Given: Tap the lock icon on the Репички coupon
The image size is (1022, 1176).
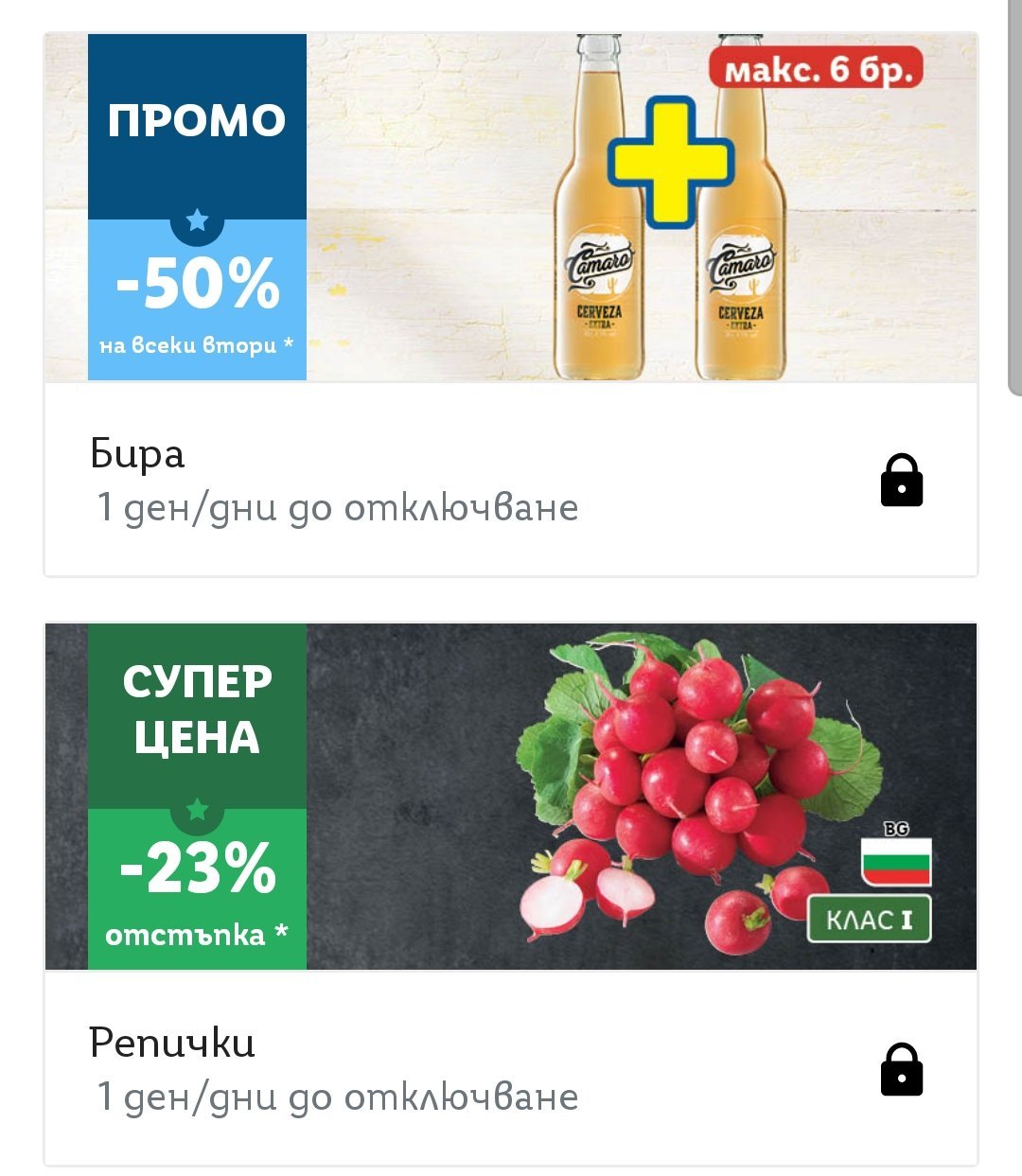Looking at the screenshot, I should (x=901, y=1070).
